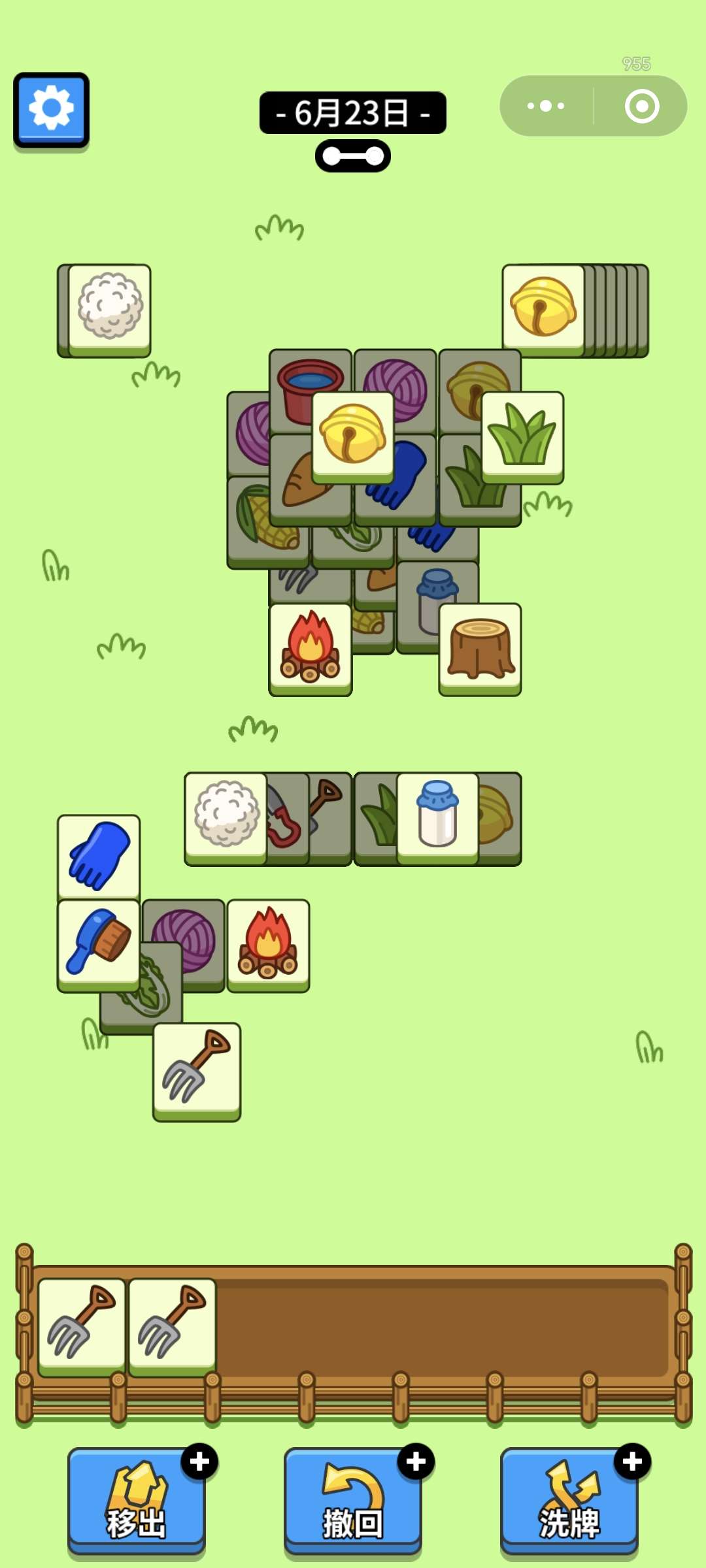
Task: Pick the blue brush tile
Action: point(99,943)
